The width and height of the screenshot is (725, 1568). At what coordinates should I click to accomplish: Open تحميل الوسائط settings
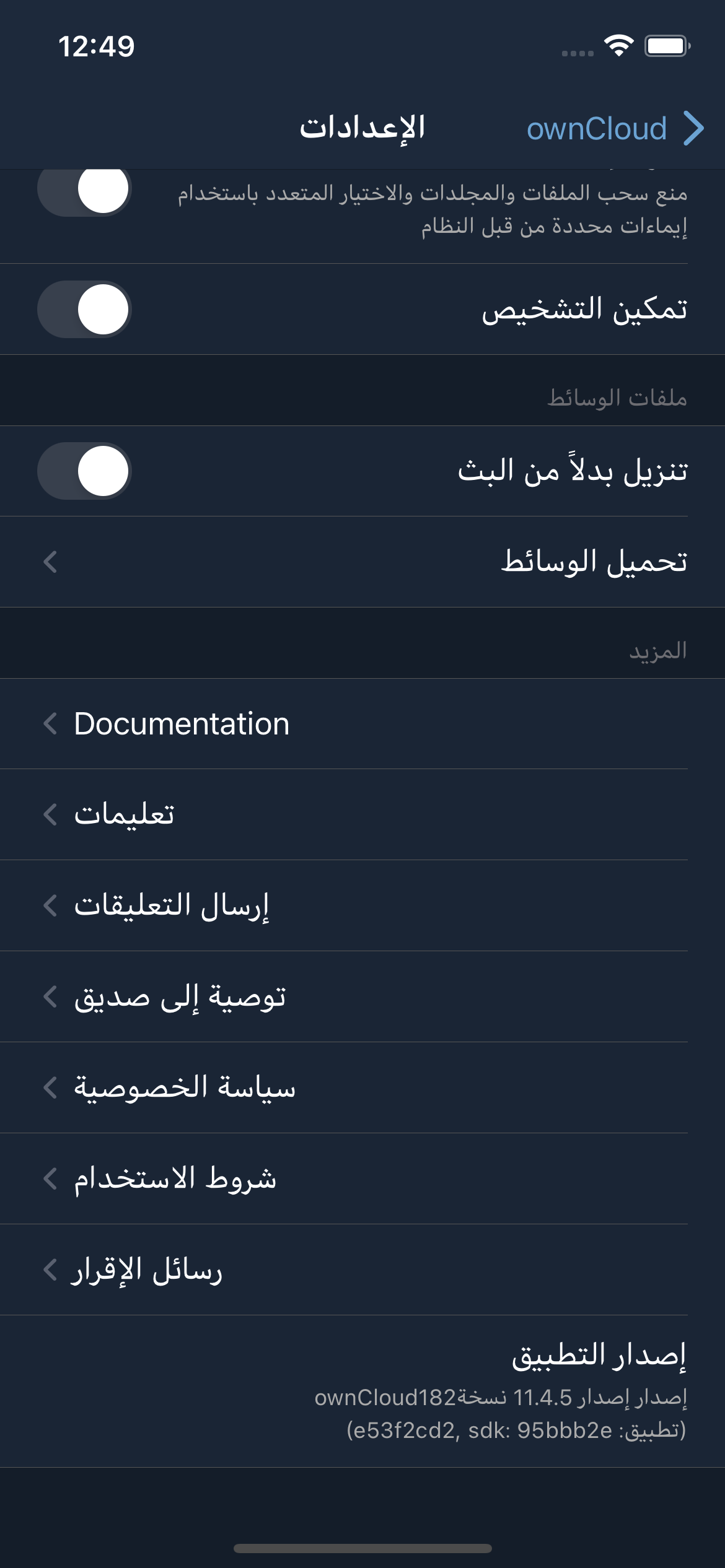[362, 562]
